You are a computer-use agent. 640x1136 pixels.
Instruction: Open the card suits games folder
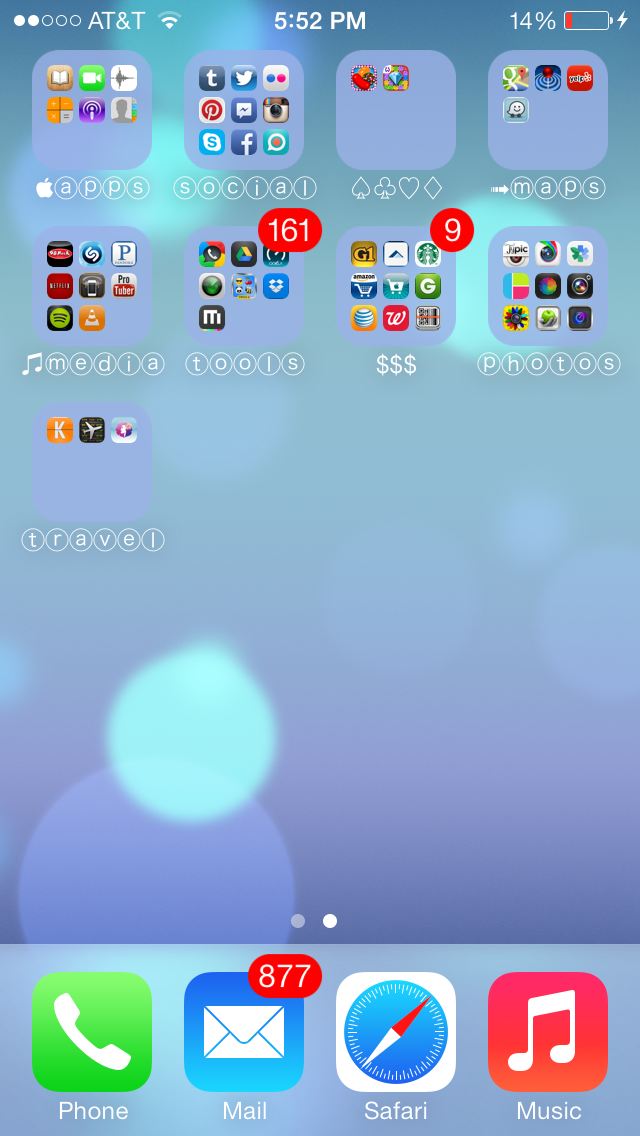pos(396,110)
